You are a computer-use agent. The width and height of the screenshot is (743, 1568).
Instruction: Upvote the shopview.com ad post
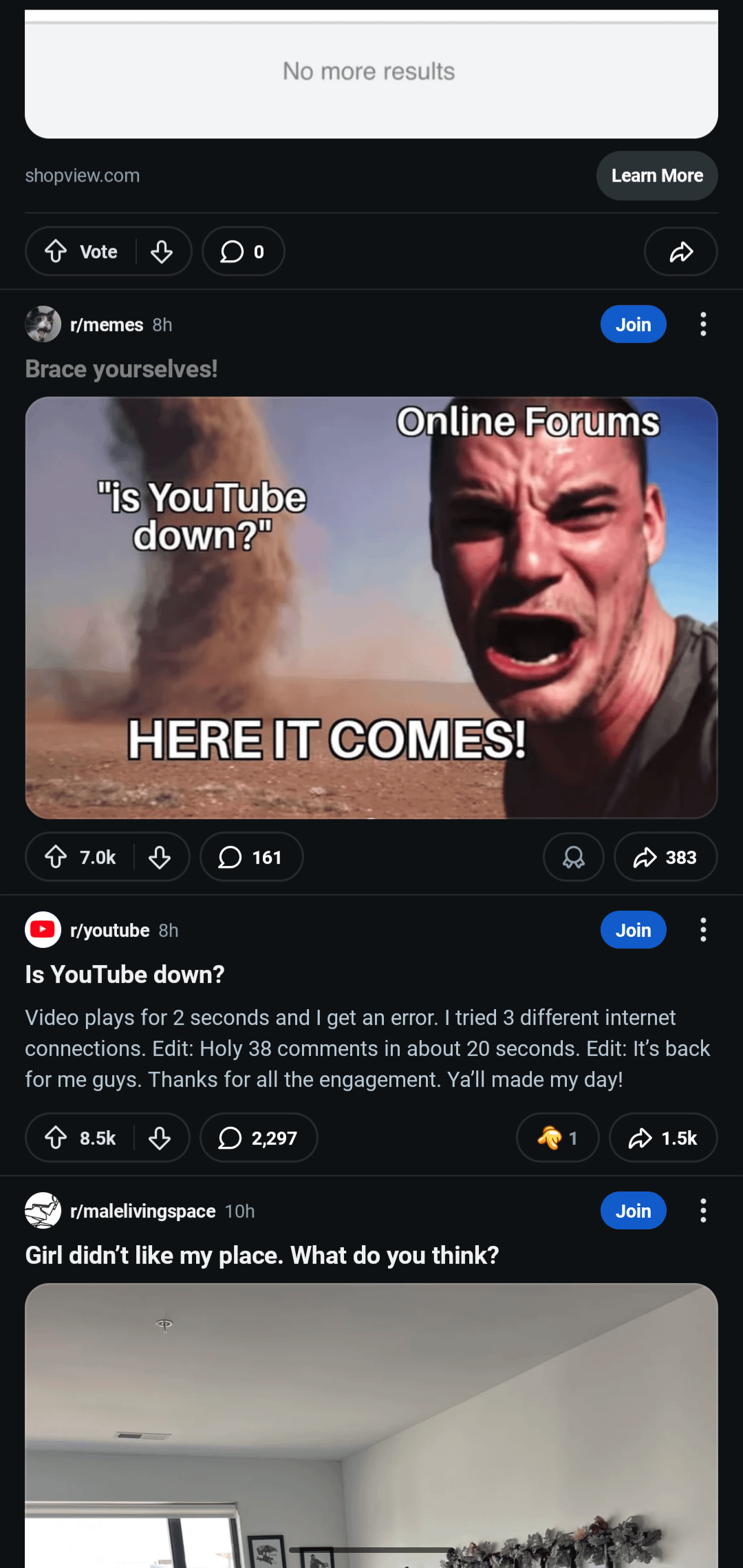click(x=56, y=252)
